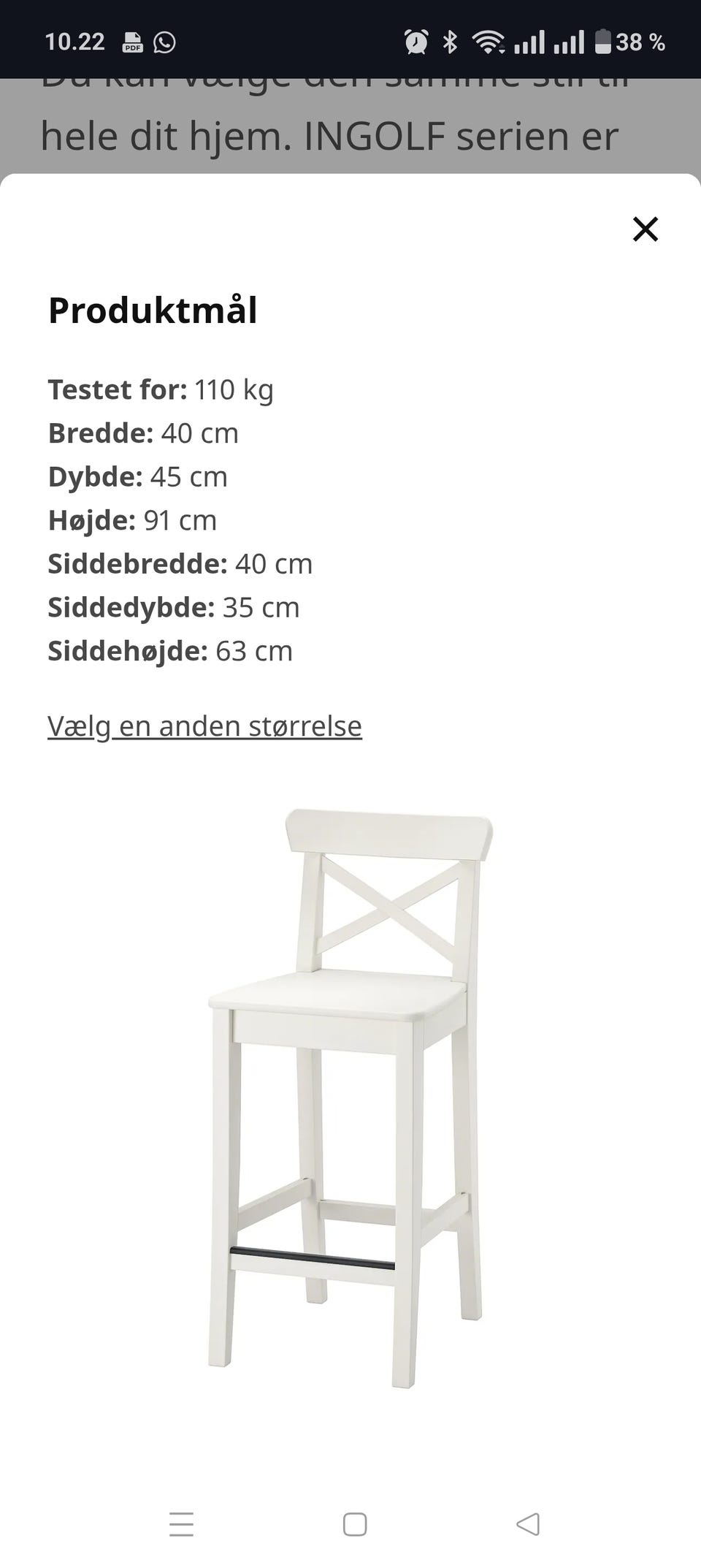Tap the Højde 91 cm text
The height and width of the screenshot is (1568, 701).
coord(131,520)
